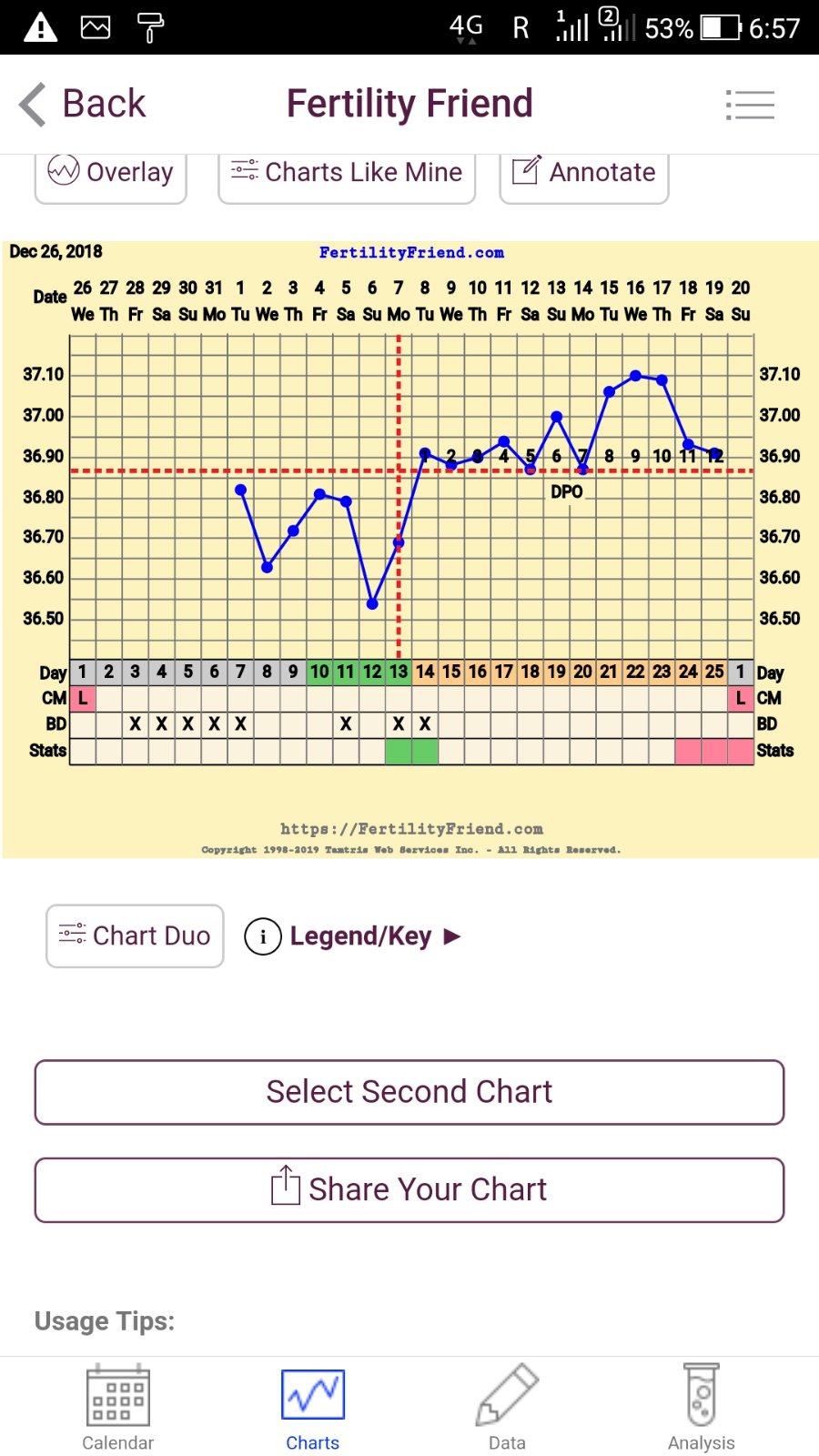Open the hamburger menu icon
This screenshot has height=1456, width=819.
[x=750, y=105]
